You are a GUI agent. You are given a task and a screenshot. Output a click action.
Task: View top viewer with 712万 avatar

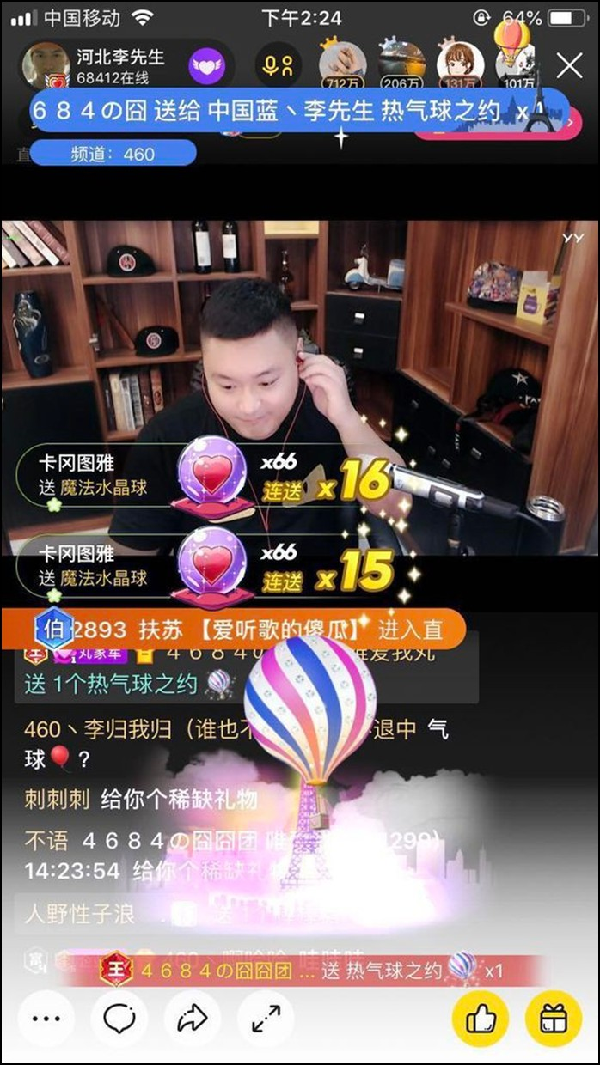[x=342, y=64]
